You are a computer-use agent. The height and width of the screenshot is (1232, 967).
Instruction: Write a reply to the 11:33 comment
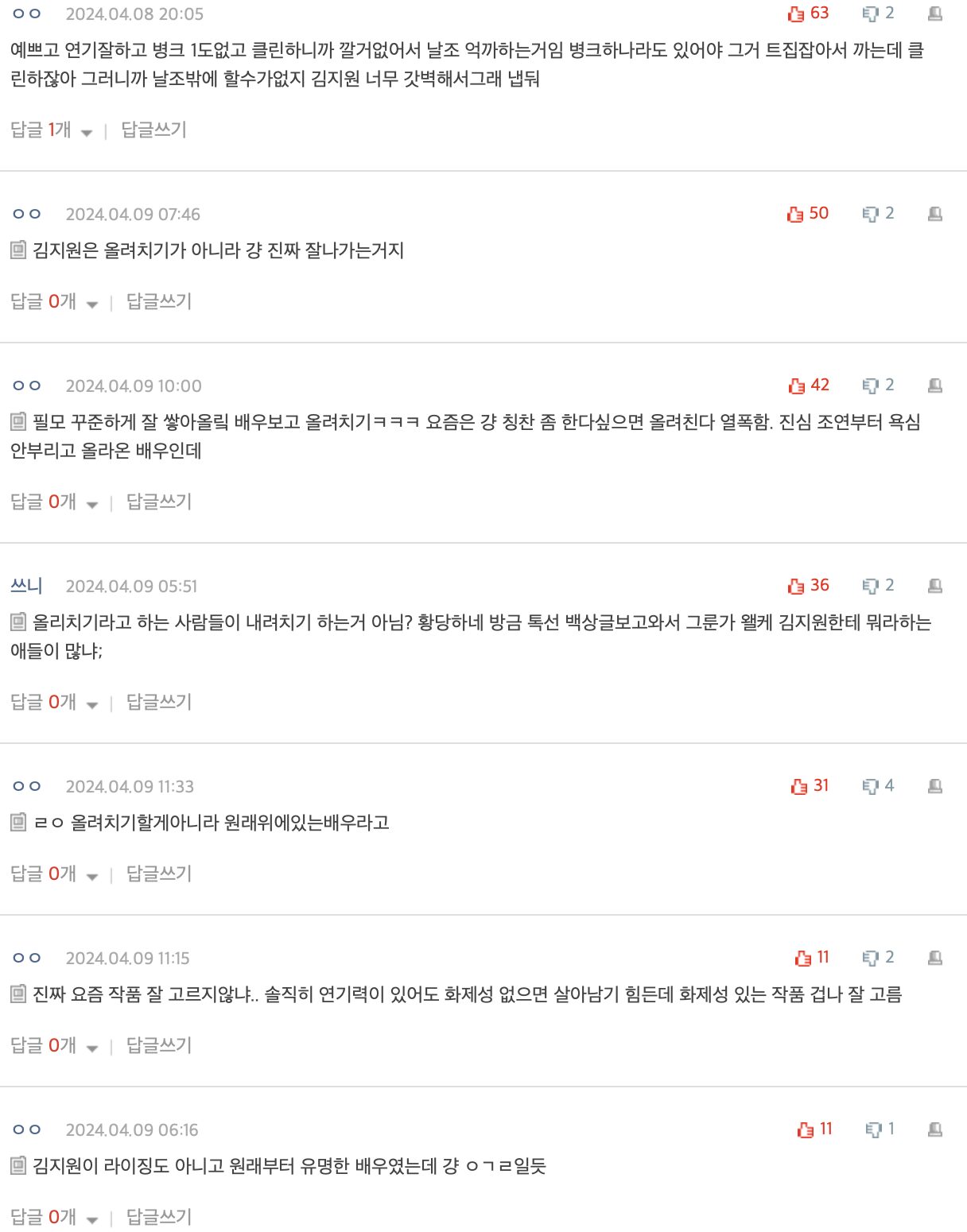(159, 874)
